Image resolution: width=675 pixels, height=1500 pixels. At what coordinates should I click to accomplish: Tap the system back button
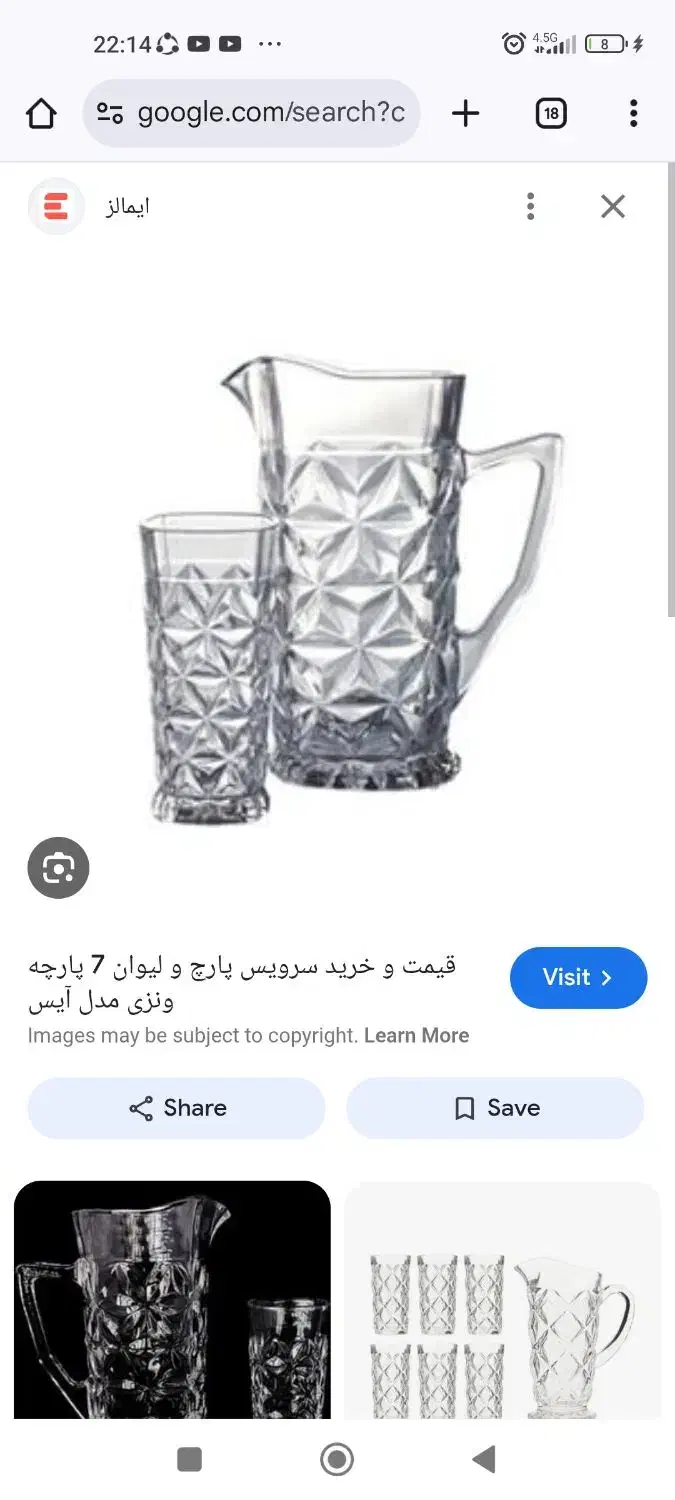point(484,1460)
